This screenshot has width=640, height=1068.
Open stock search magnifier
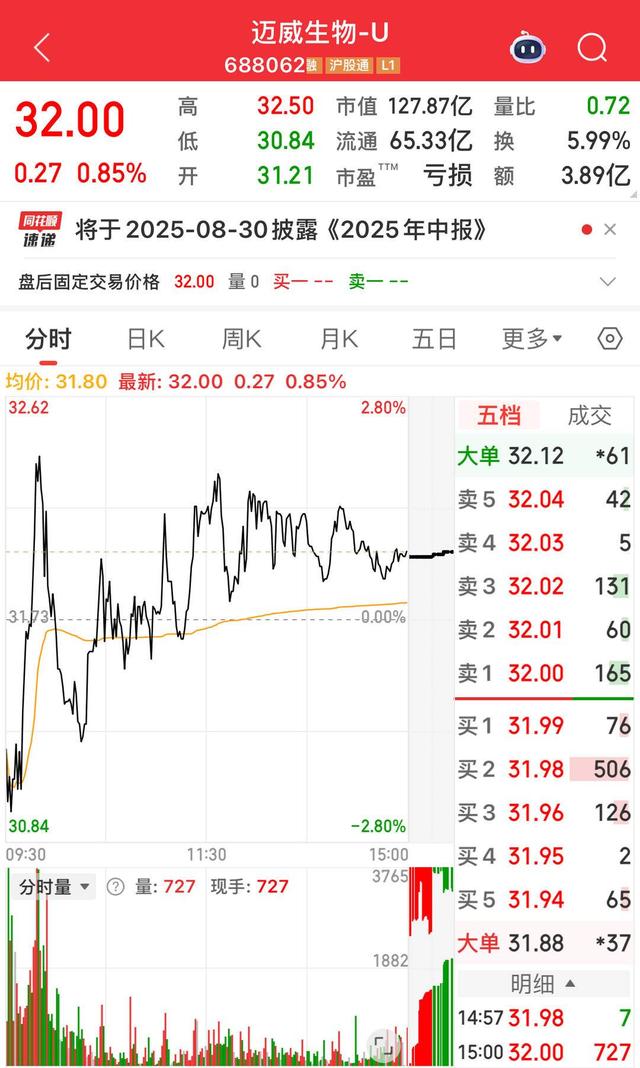[592, 47]
